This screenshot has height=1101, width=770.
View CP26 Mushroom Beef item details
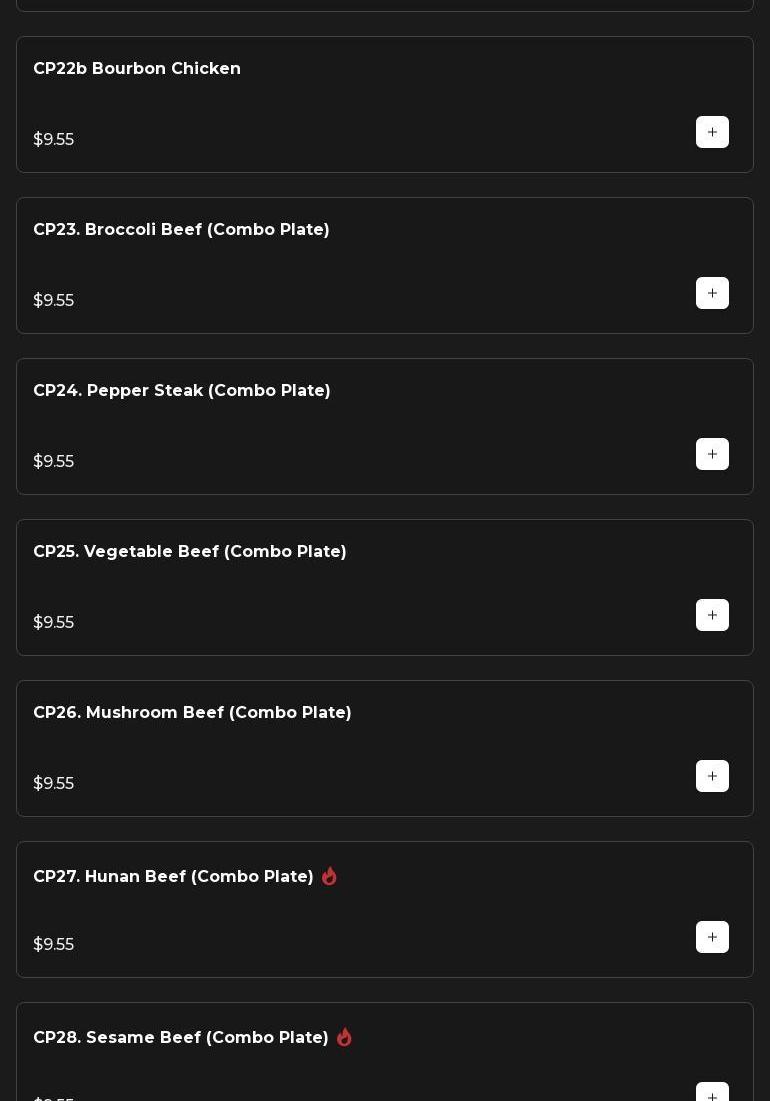click(192, 713)
